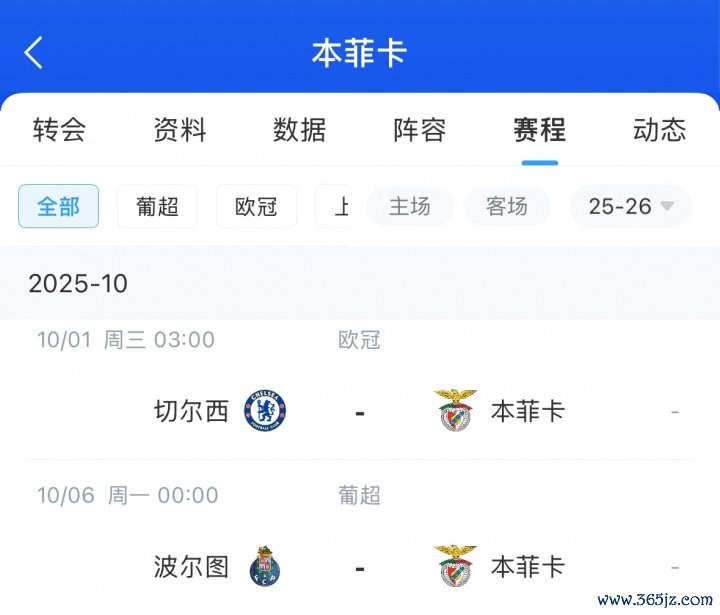Switch to the 动态 tab
720x615 pixels.
click(659, 130)
